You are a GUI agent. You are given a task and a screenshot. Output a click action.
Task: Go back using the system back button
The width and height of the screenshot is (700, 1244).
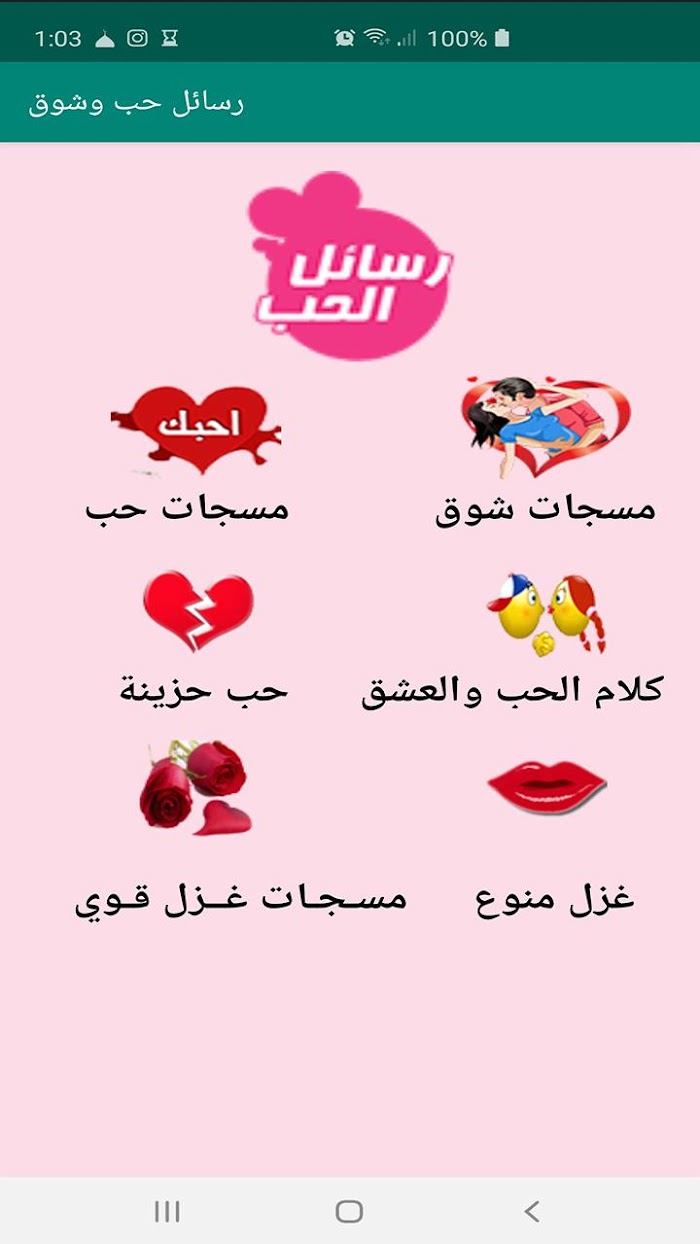(532, 1211)
